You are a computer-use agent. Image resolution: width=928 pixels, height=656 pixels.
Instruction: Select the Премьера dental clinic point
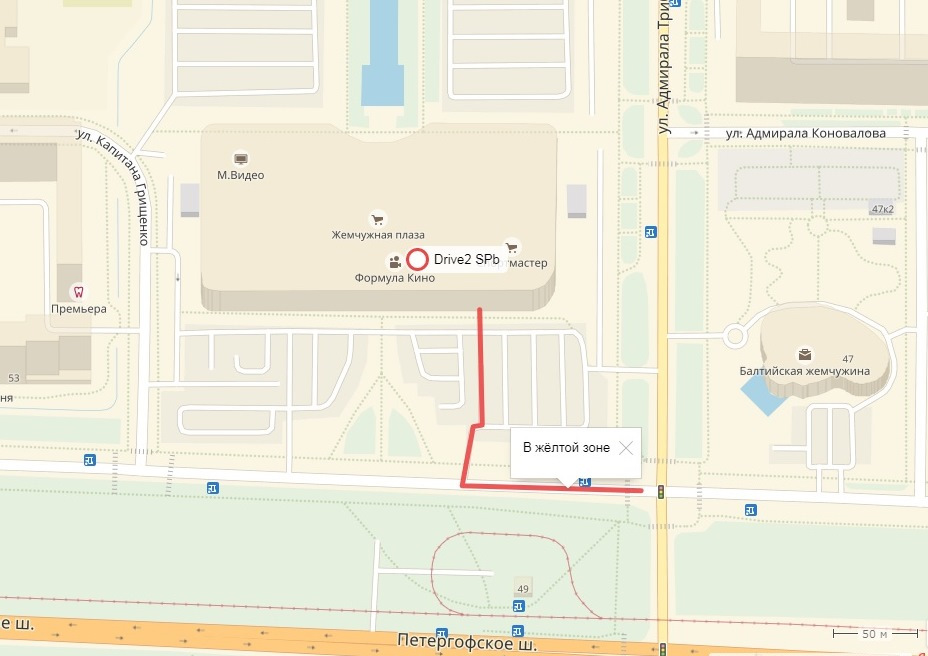pos(78,292)
